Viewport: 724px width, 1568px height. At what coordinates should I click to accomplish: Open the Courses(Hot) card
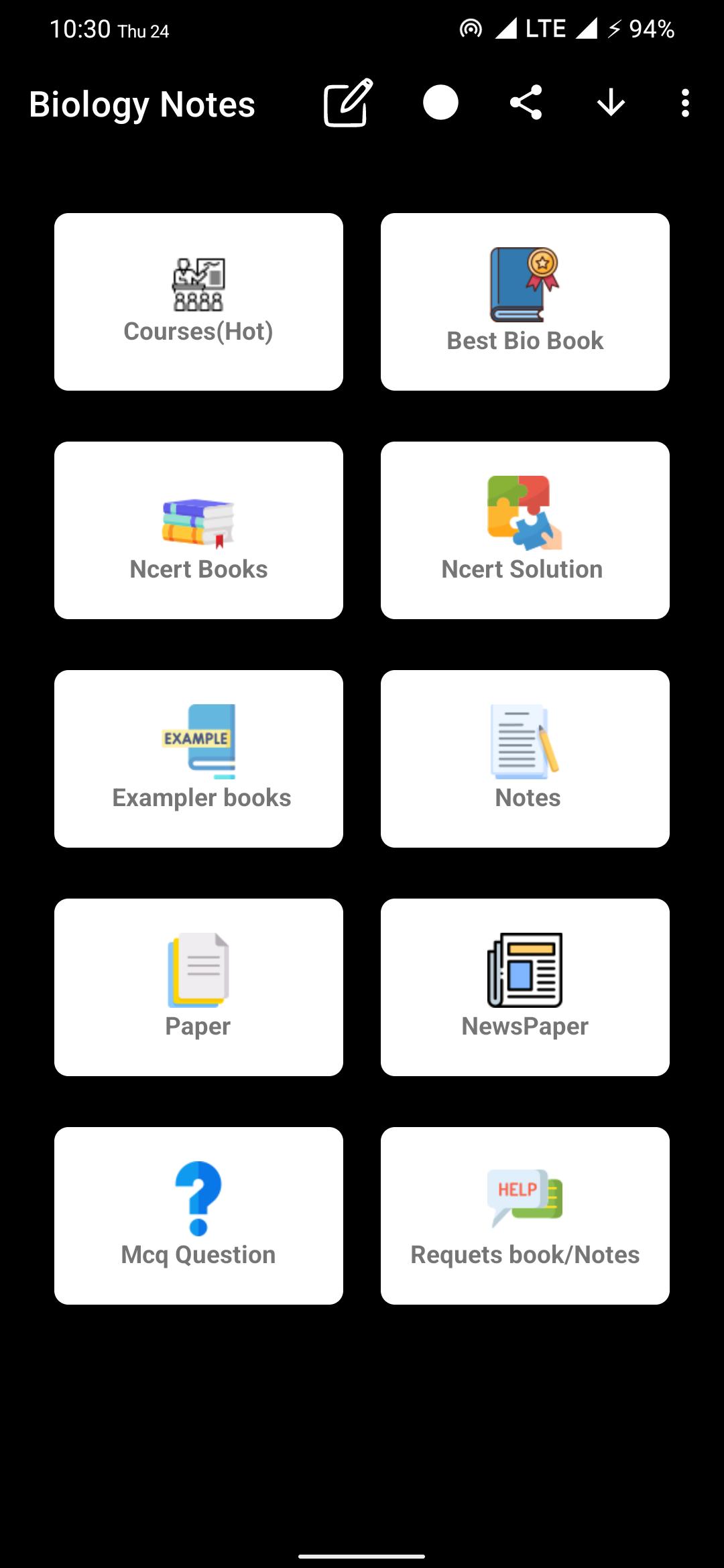tap(198, 302)
